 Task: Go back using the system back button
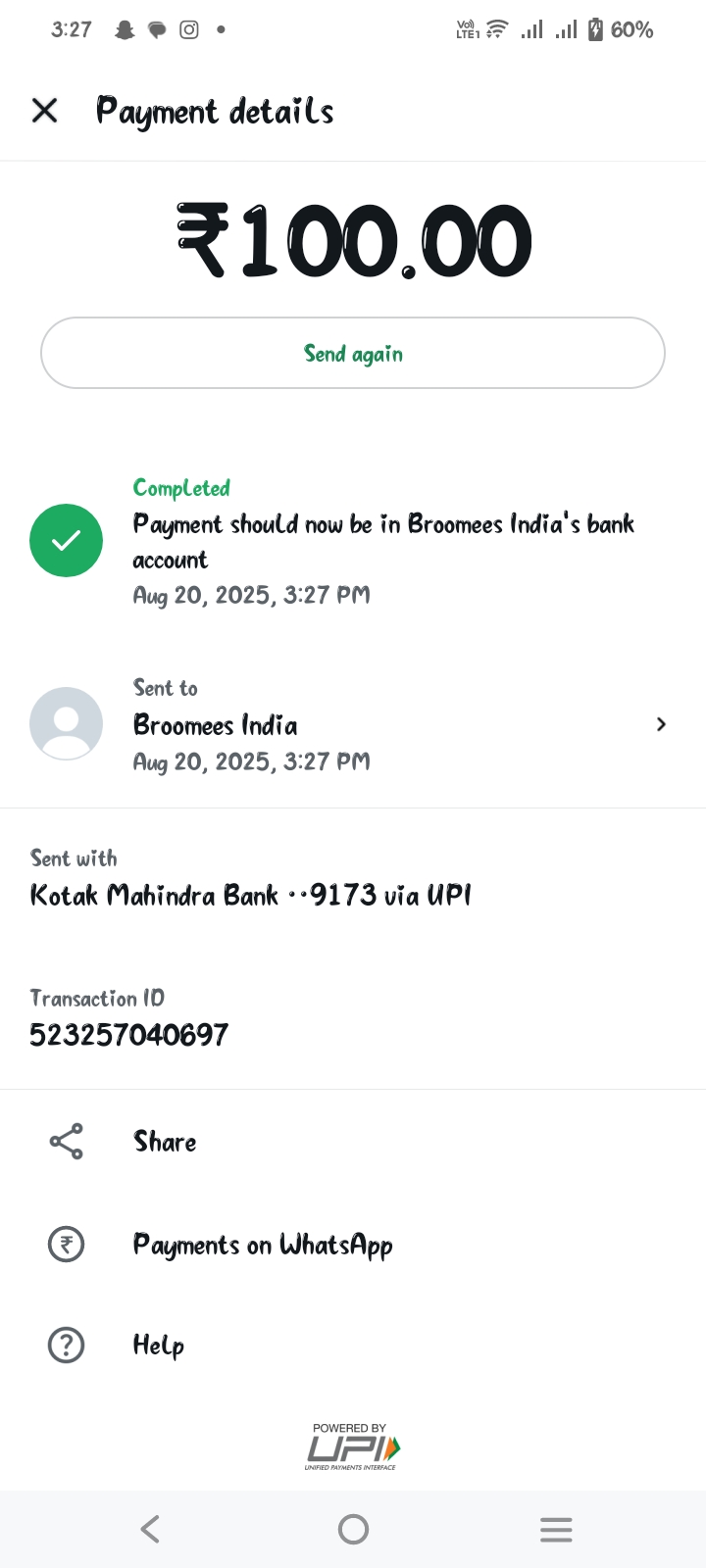pos(150,1529)
